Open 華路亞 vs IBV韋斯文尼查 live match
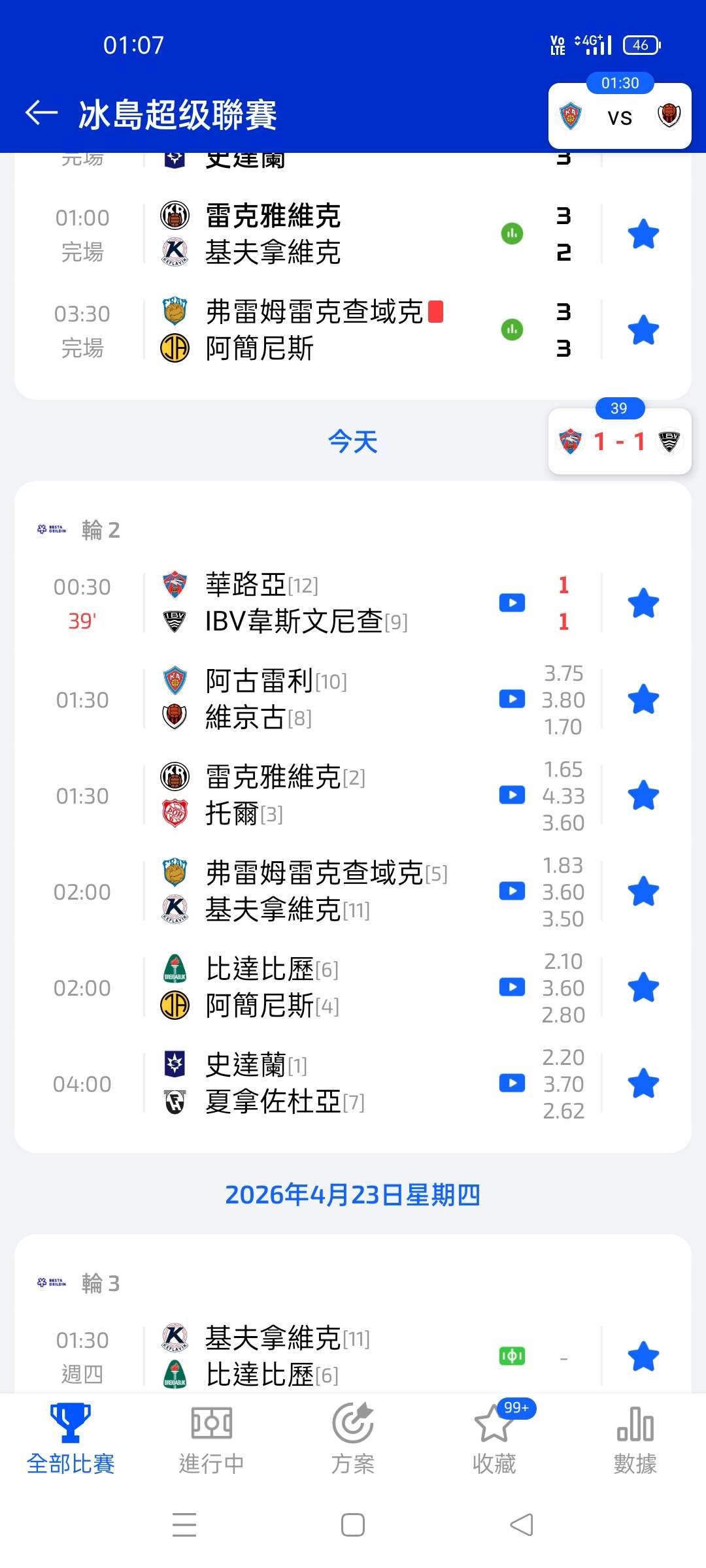 pyautogui.click(x=307, y=603)
